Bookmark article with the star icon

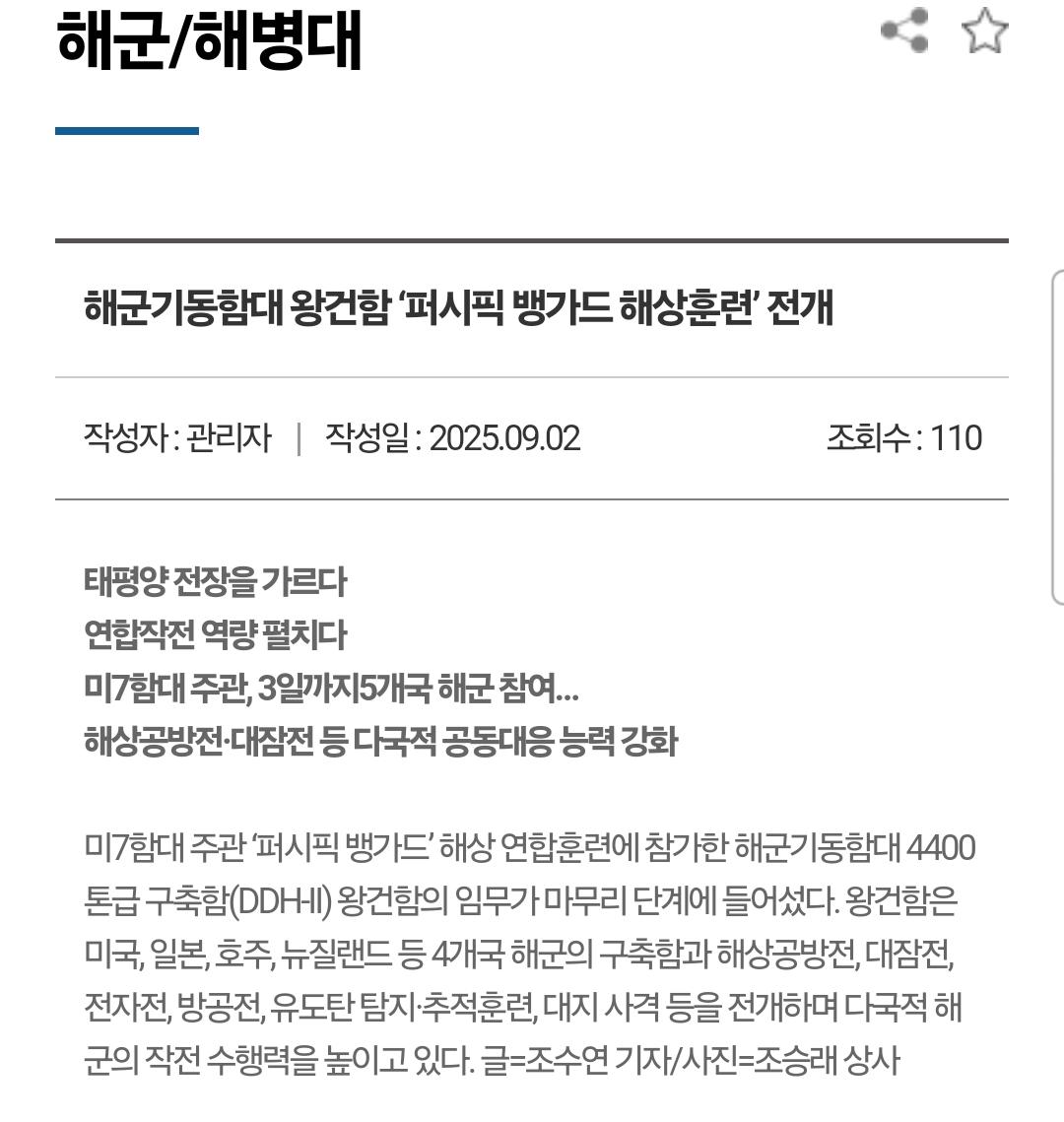coord(984,31)
